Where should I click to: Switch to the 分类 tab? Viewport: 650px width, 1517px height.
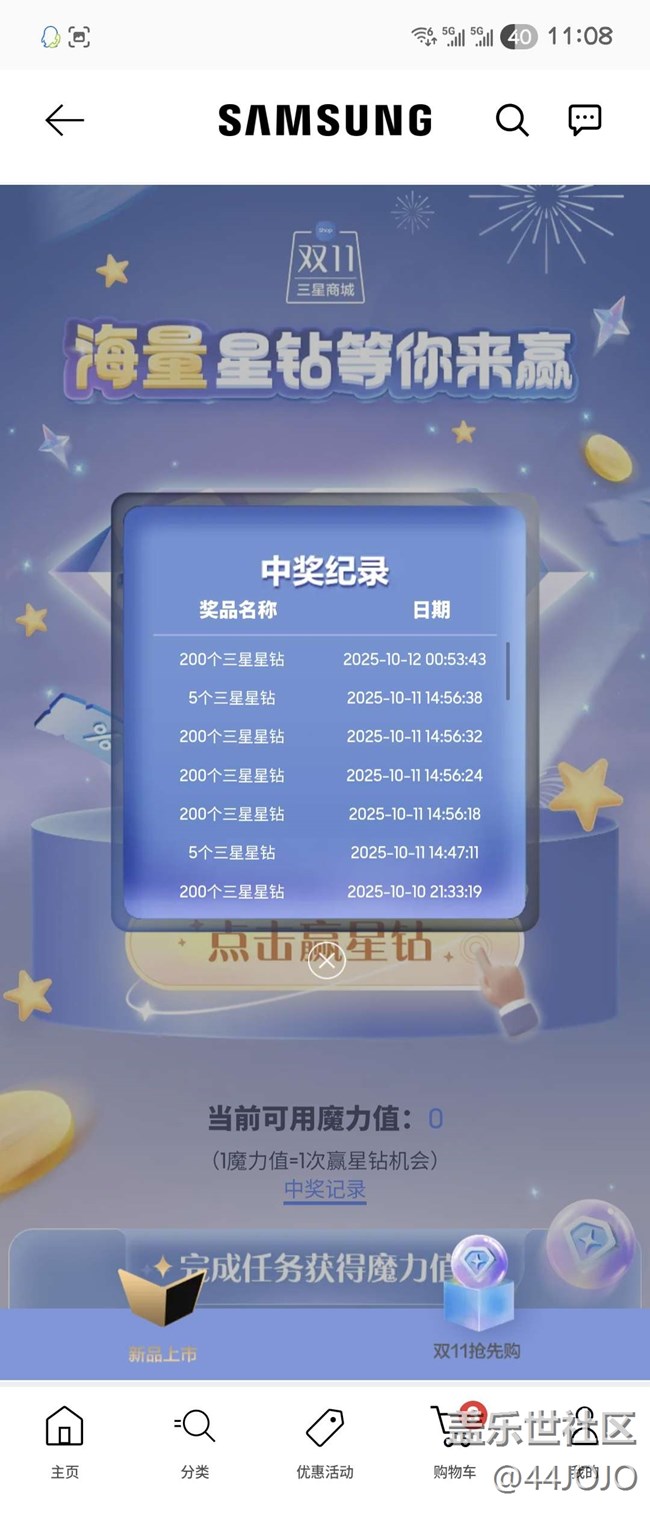click(x=195, y=1440)
